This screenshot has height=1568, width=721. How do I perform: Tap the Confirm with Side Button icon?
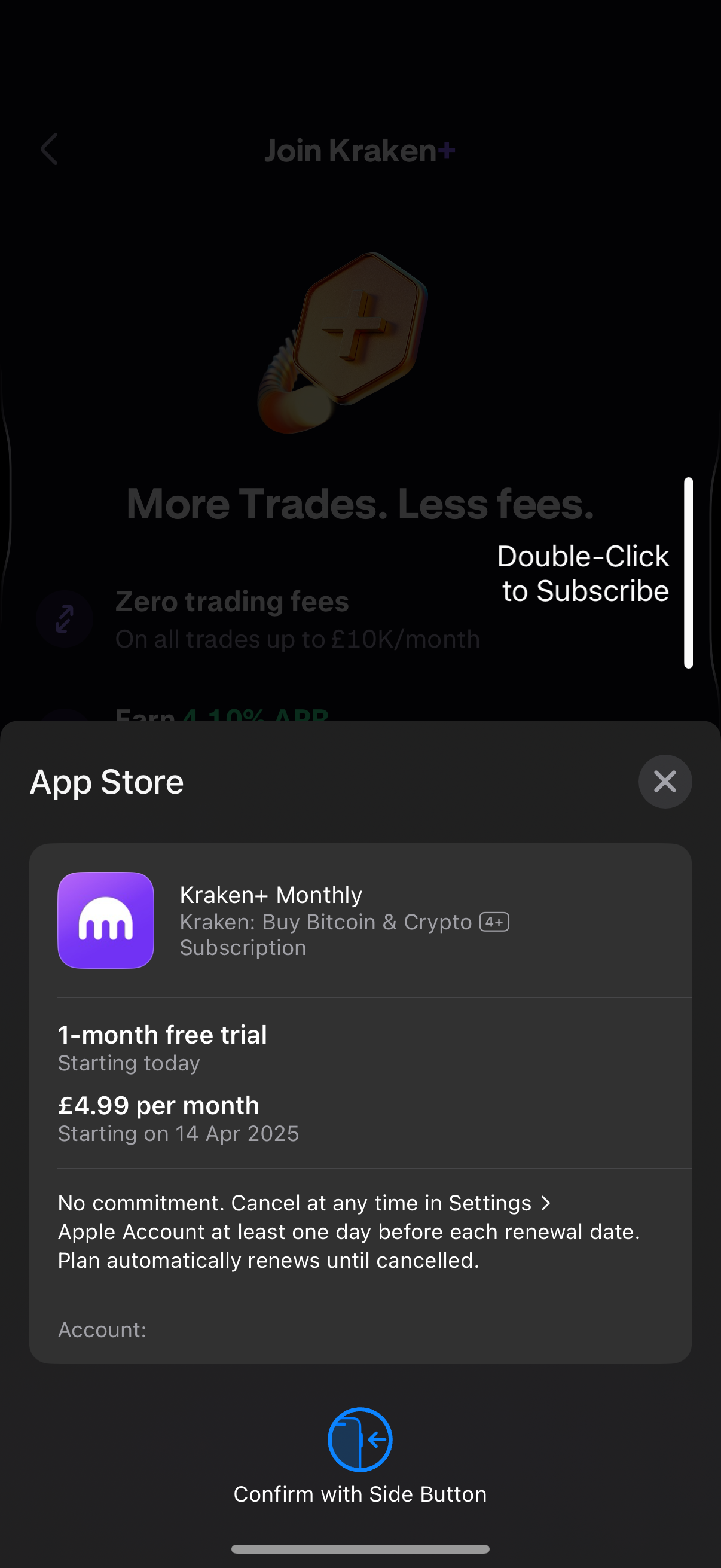click(360, 1440)
